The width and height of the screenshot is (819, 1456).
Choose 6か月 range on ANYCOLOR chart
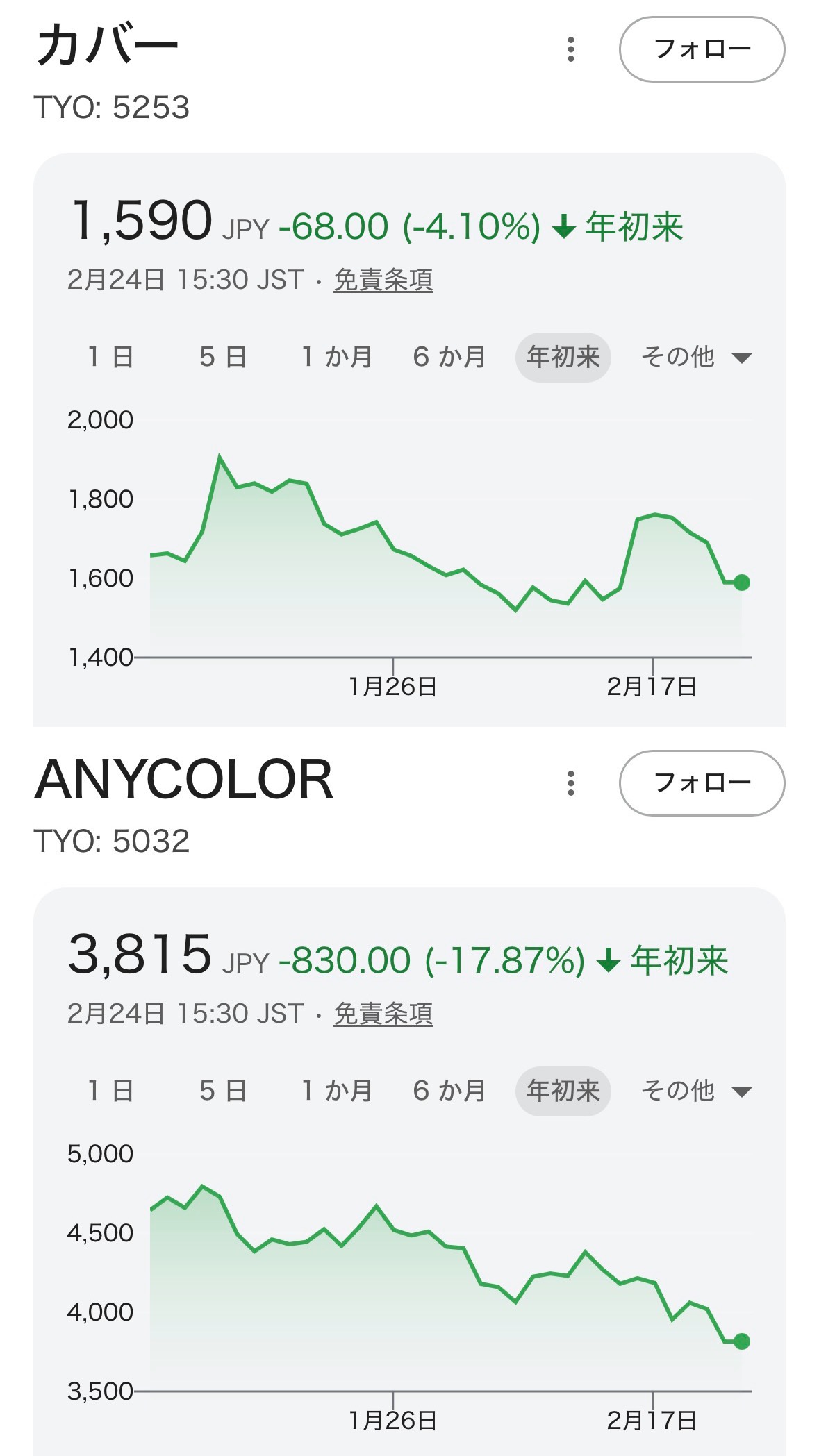pyautogui.click(x=449, y=1091)
